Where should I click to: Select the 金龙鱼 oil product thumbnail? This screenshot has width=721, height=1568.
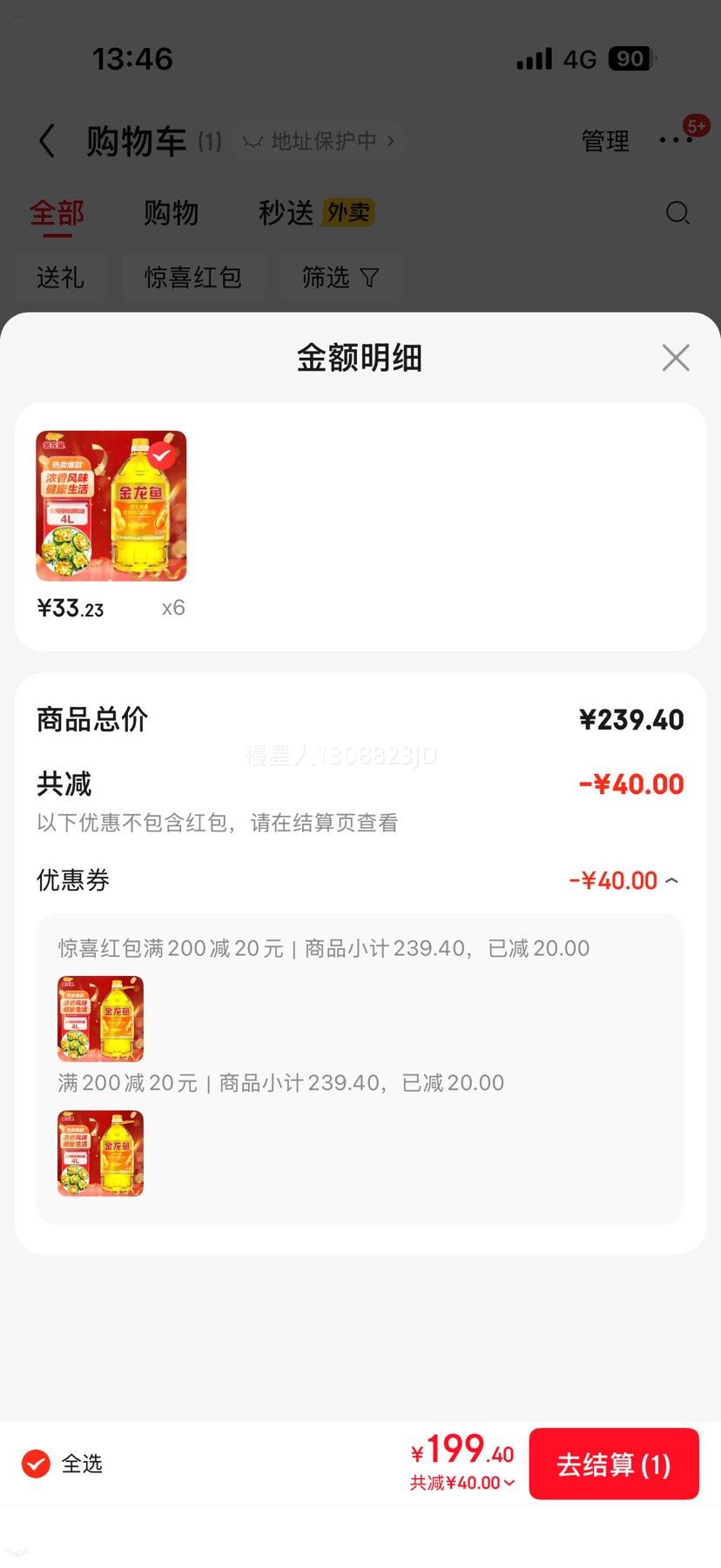111,505
